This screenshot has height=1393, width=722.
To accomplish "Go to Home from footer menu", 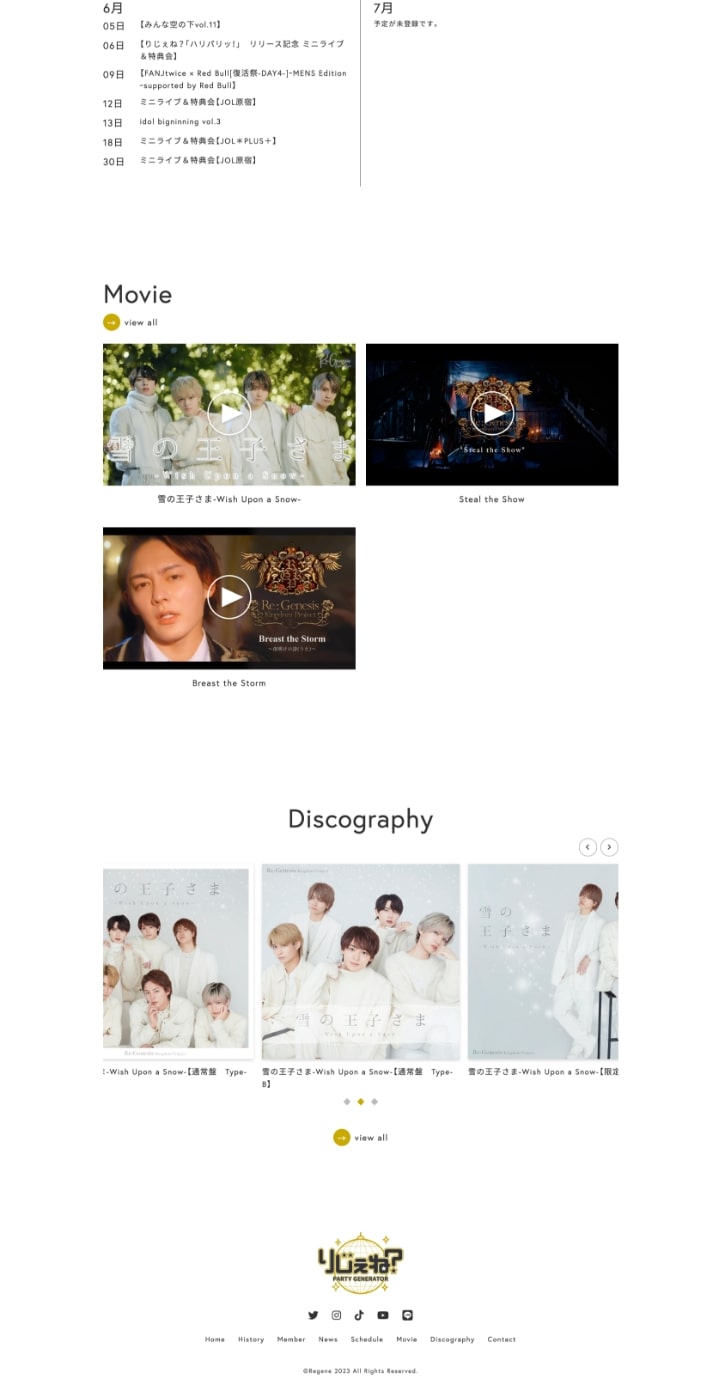I will point(215,1339).
